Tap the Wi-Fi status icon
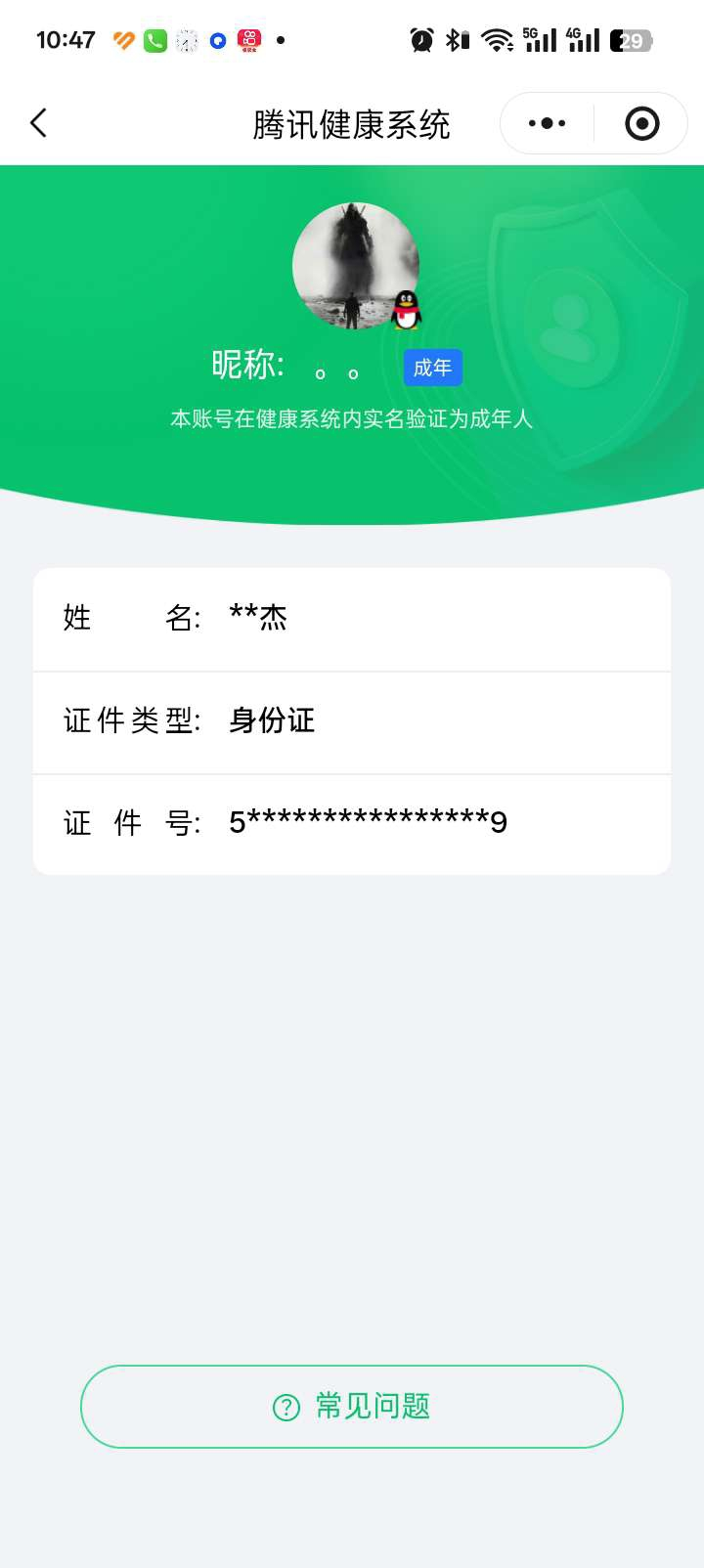Viewport: 704px width, 1568px height. click(495, 39)
